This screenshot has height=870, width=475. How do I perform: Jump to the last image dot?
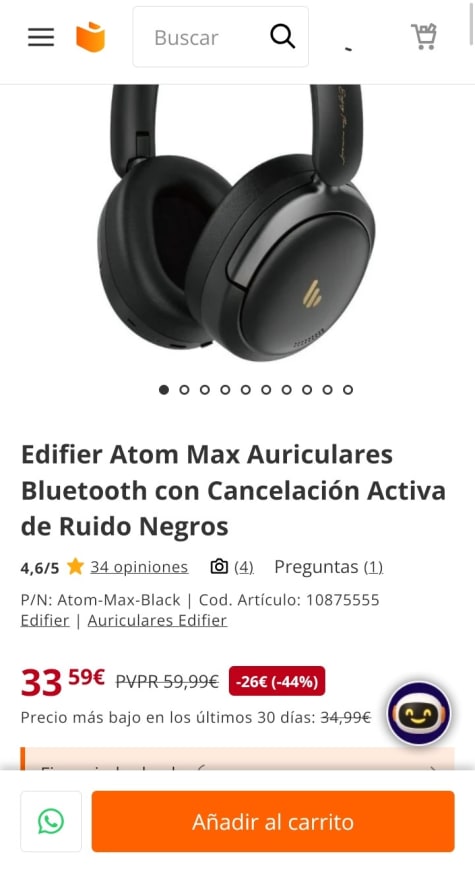348,390
